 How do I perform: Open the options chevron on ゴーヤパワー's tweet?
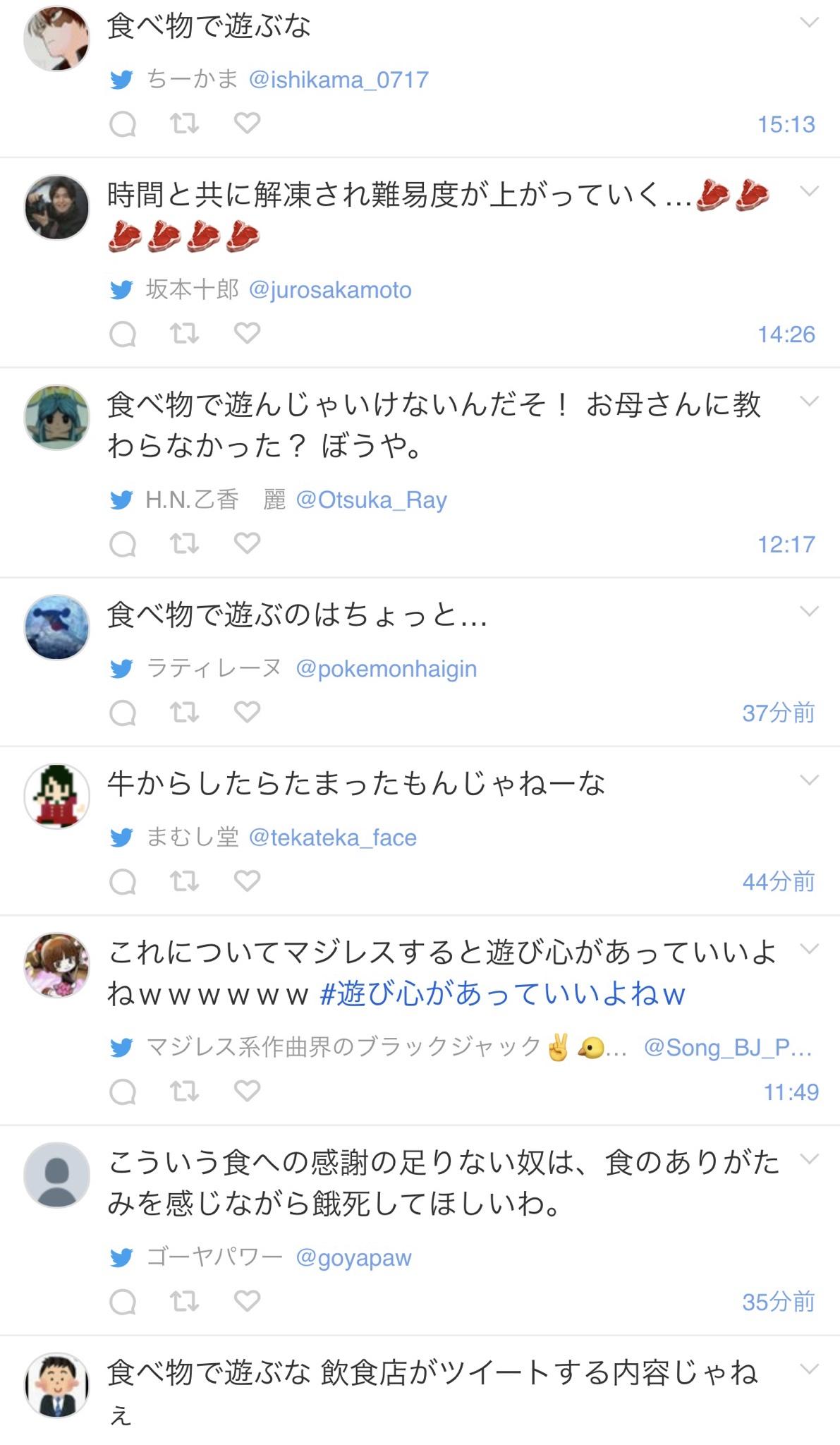(809, 1159)
